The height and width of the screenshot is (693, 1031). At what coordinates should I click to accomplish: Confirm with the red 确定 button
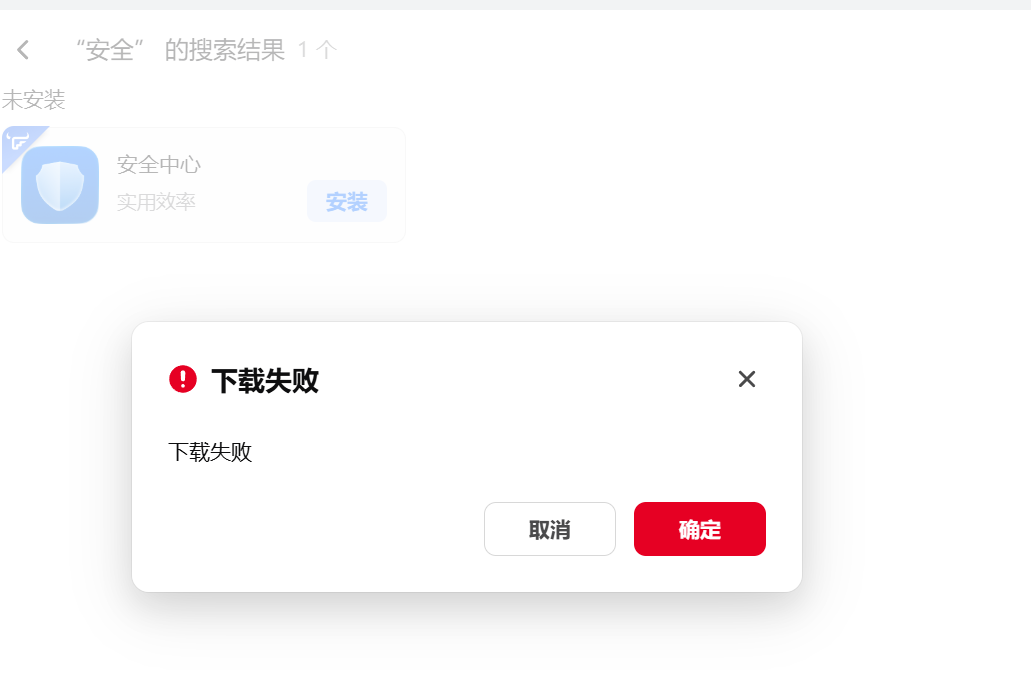click(x=699, y=529)
